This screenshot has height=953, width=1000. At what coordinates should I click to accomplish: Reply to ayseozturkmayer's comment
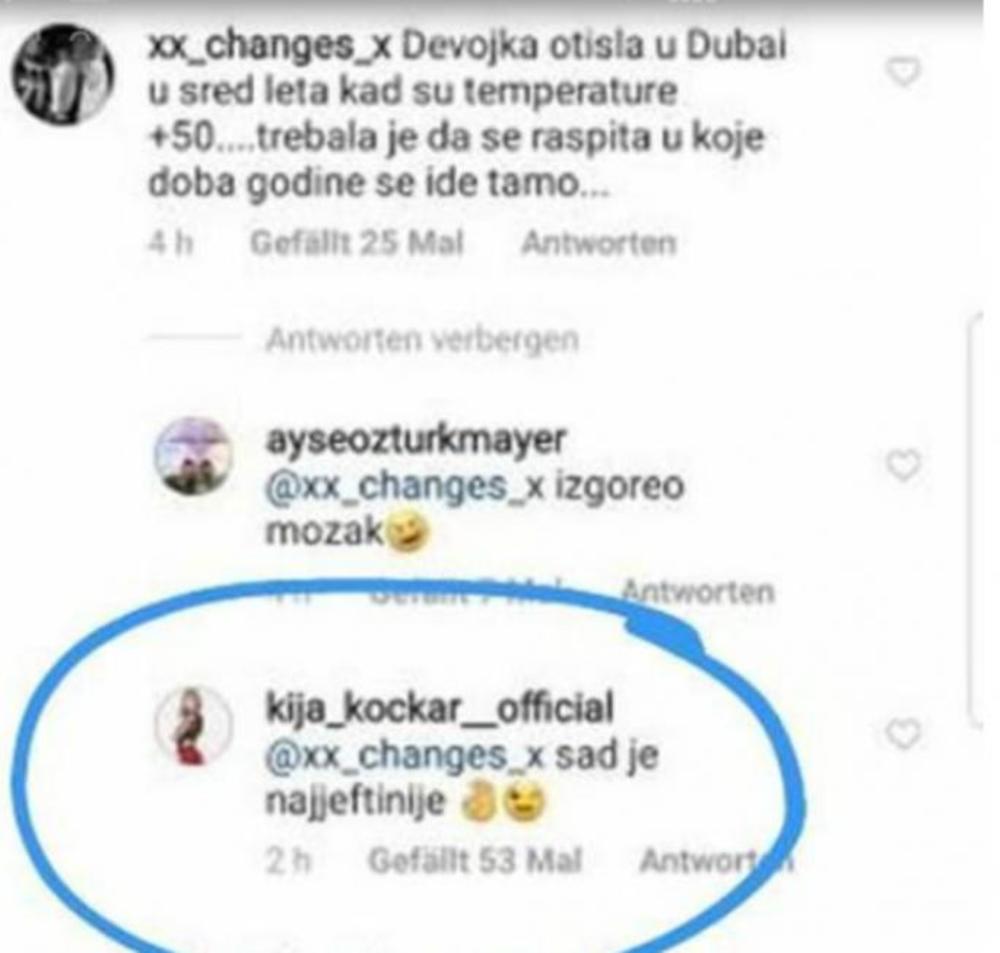697,591
